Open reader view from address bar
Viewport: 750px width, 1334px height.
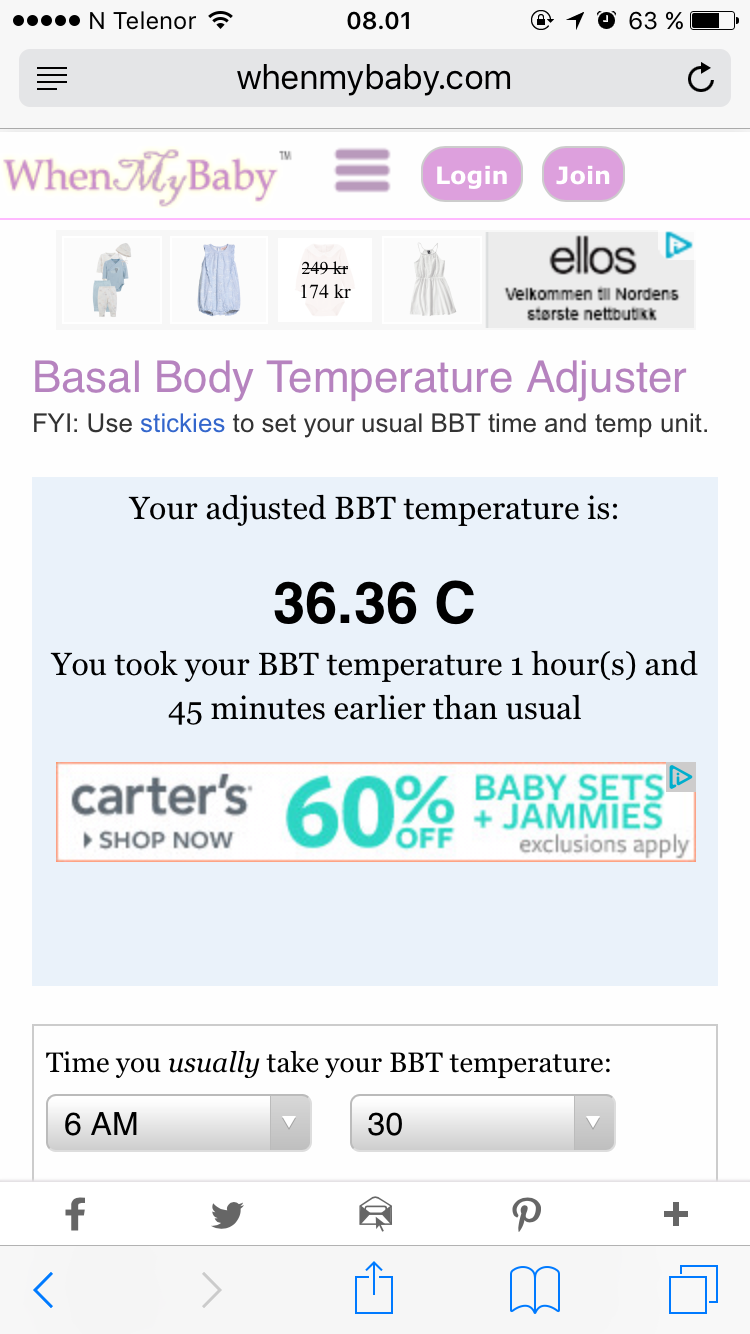pyautogui.click(x=52, y=78)
